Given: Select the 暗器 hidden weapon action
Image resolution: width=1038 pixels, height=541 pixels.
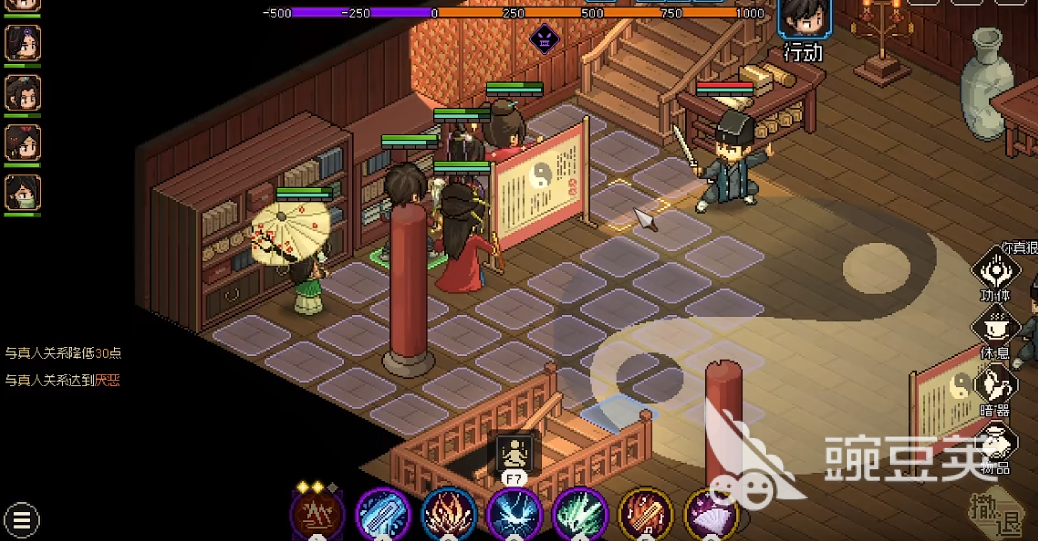Looking at the screenshot, I should point(996,385).
